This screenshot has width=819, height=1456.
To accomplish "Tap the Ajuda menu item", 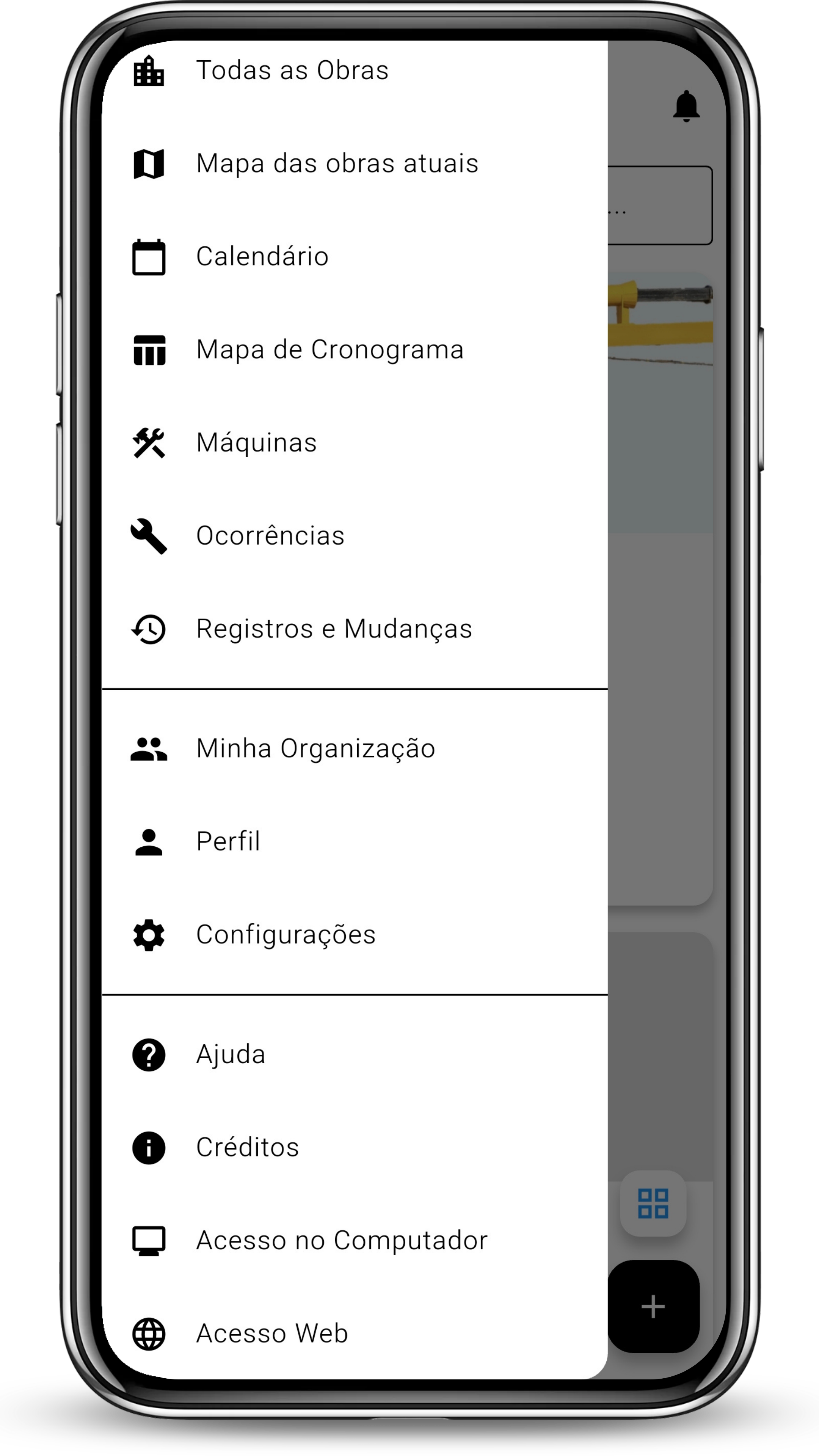I will [231, 1054].
